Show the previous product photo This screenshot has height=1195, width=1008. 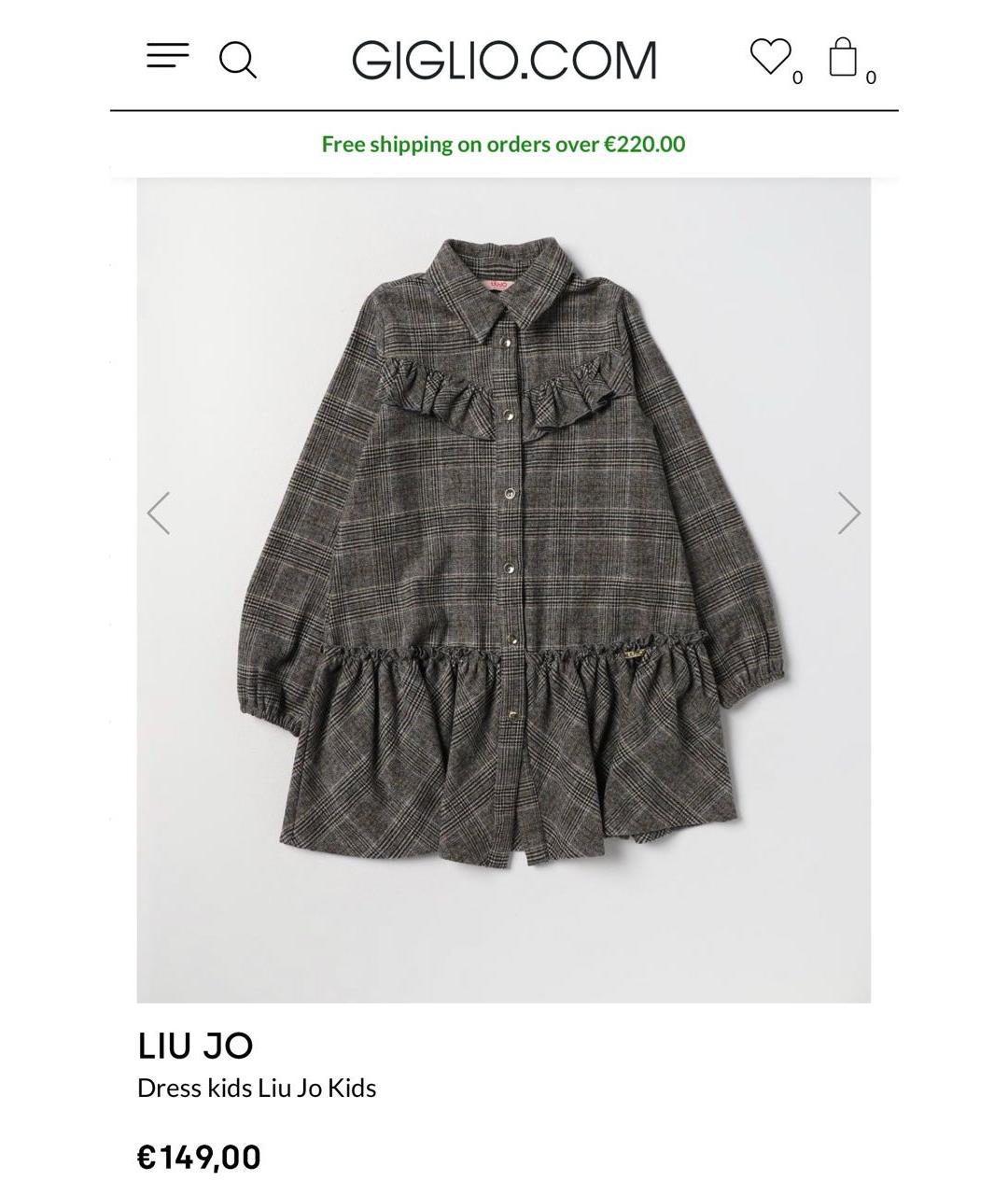point(160,513)
